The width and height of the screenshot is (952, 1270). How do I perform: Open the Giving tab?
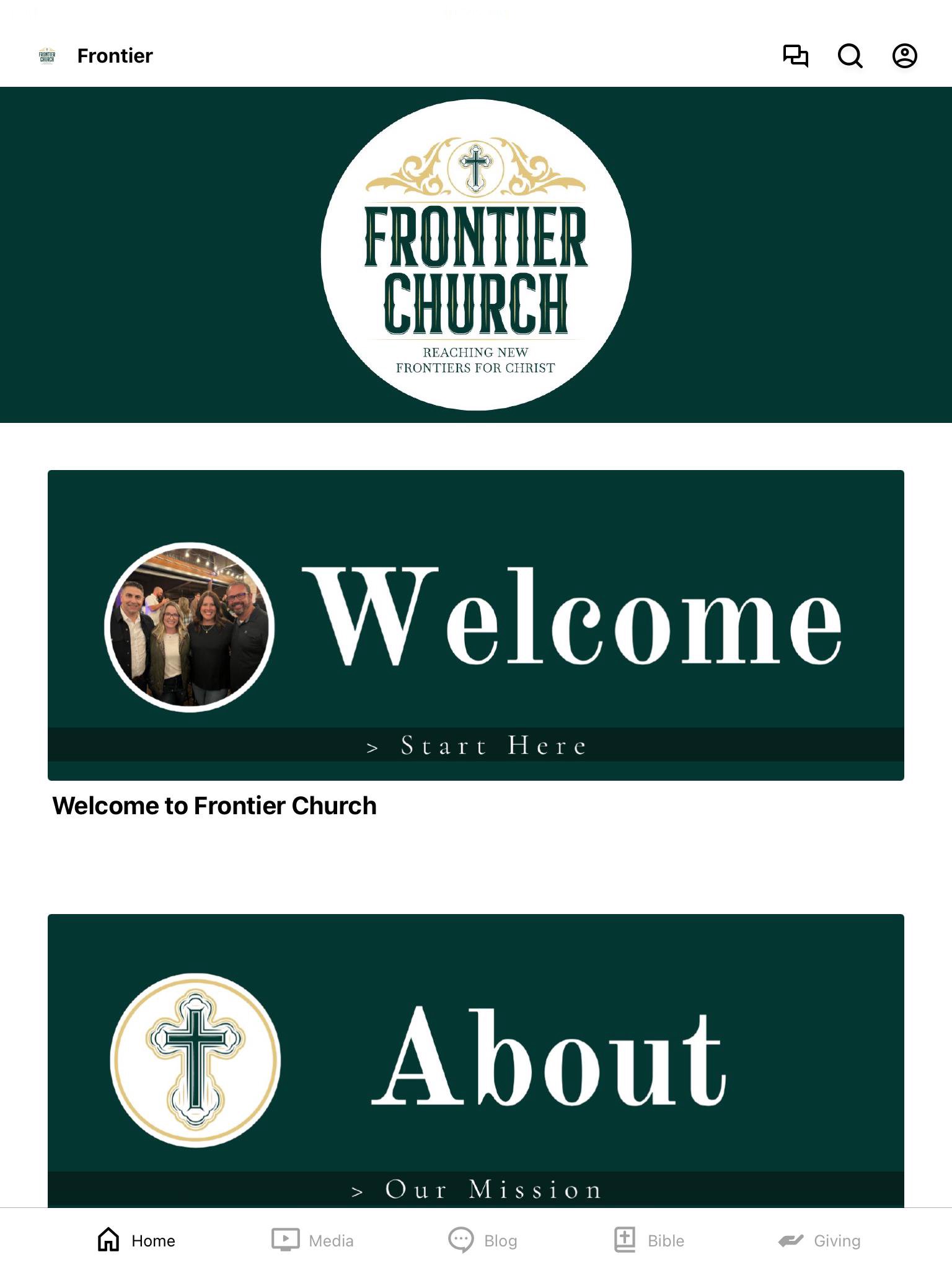click(819, 1240)
